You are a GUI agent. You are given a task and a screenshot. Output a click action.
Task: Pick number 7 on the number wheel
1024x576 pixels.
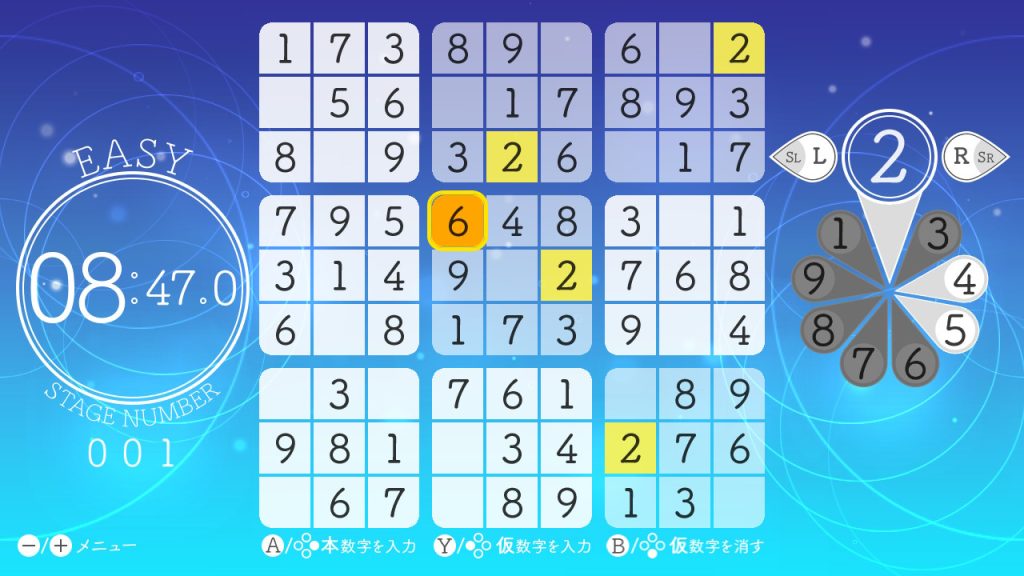pyautogui.click(x=862, y=363)
